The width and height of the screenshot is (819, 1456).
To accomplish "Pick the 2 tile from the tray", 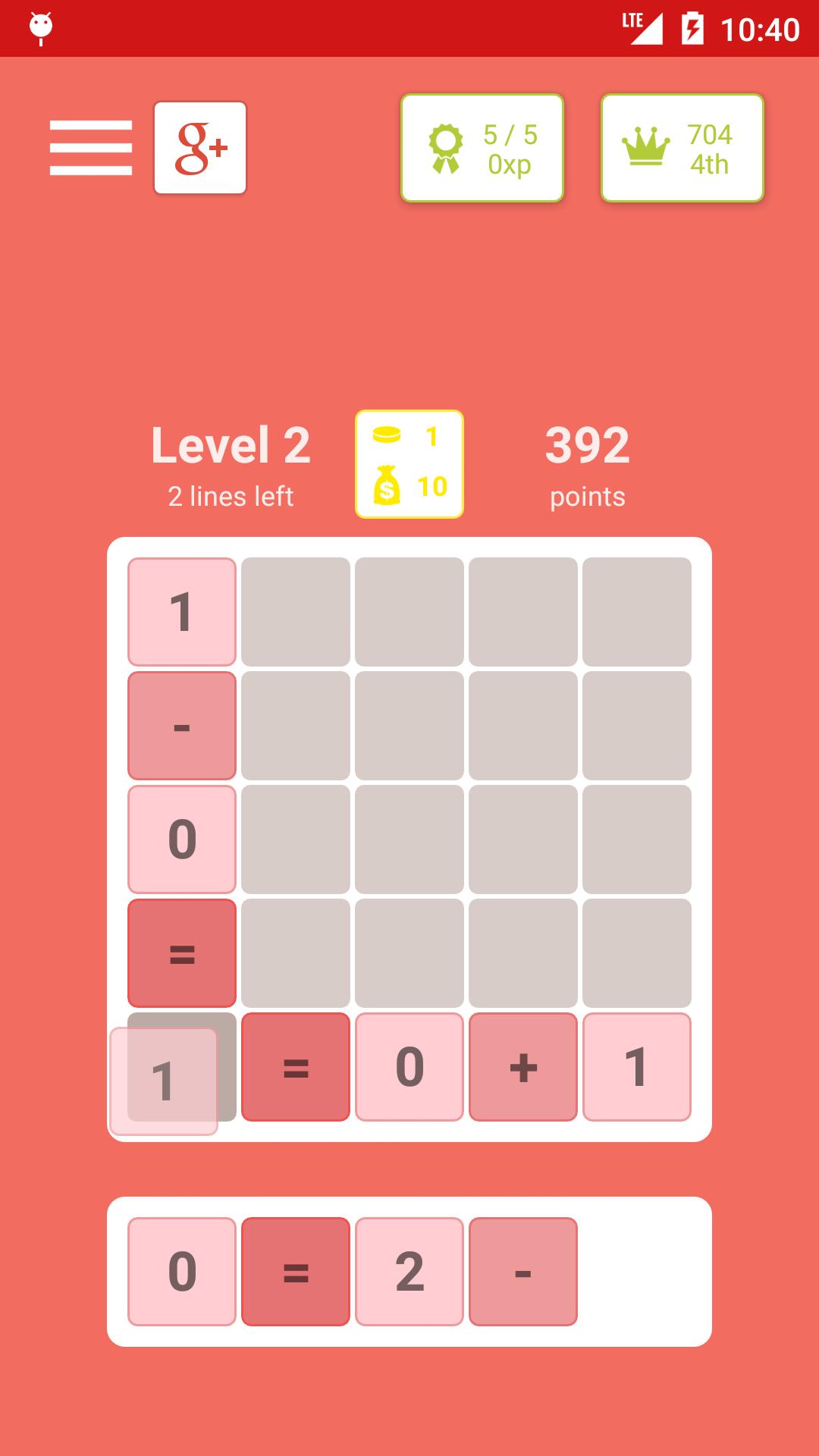I will (x=409, y=1272).
